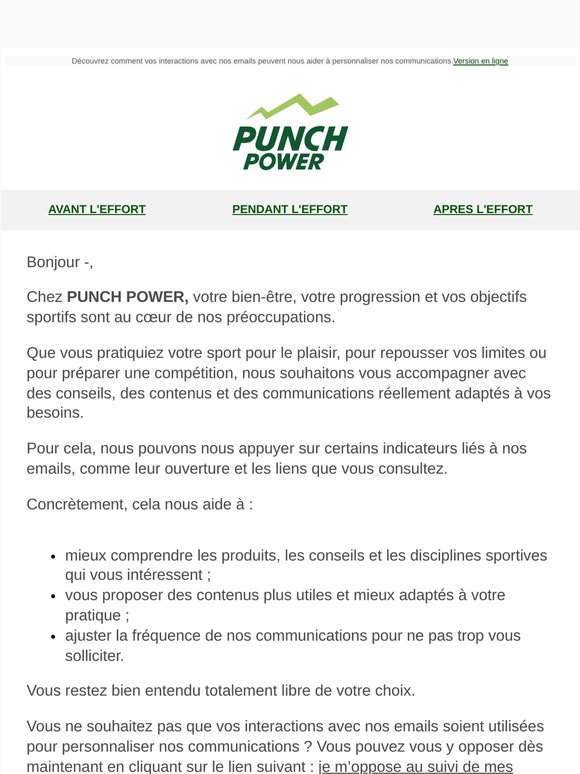Visit the APRES L'EFFORT link
Screen dimensions: 580x774
tap(483, 209)
